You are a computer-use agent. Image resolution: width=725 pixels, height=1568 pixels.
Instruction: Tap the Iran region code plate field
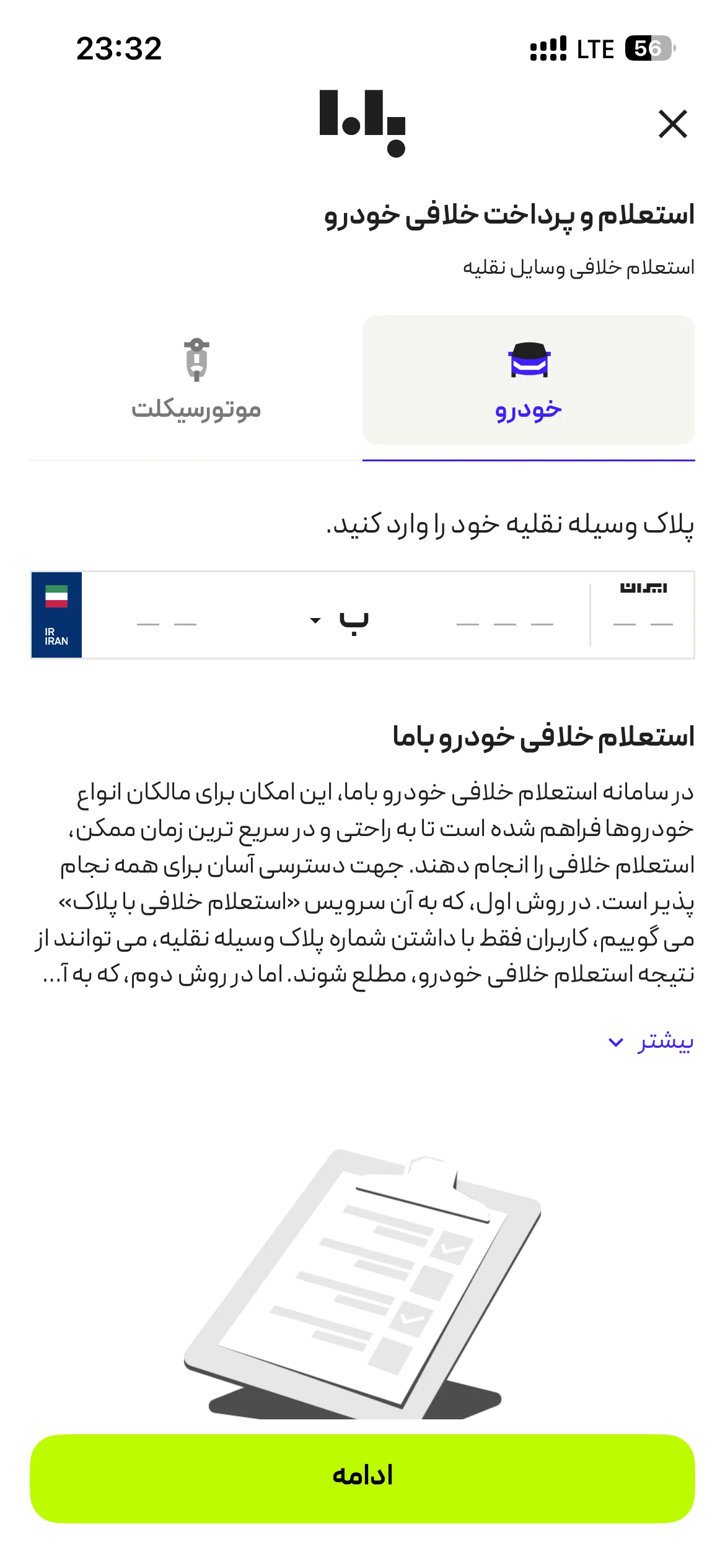[643, 615]
